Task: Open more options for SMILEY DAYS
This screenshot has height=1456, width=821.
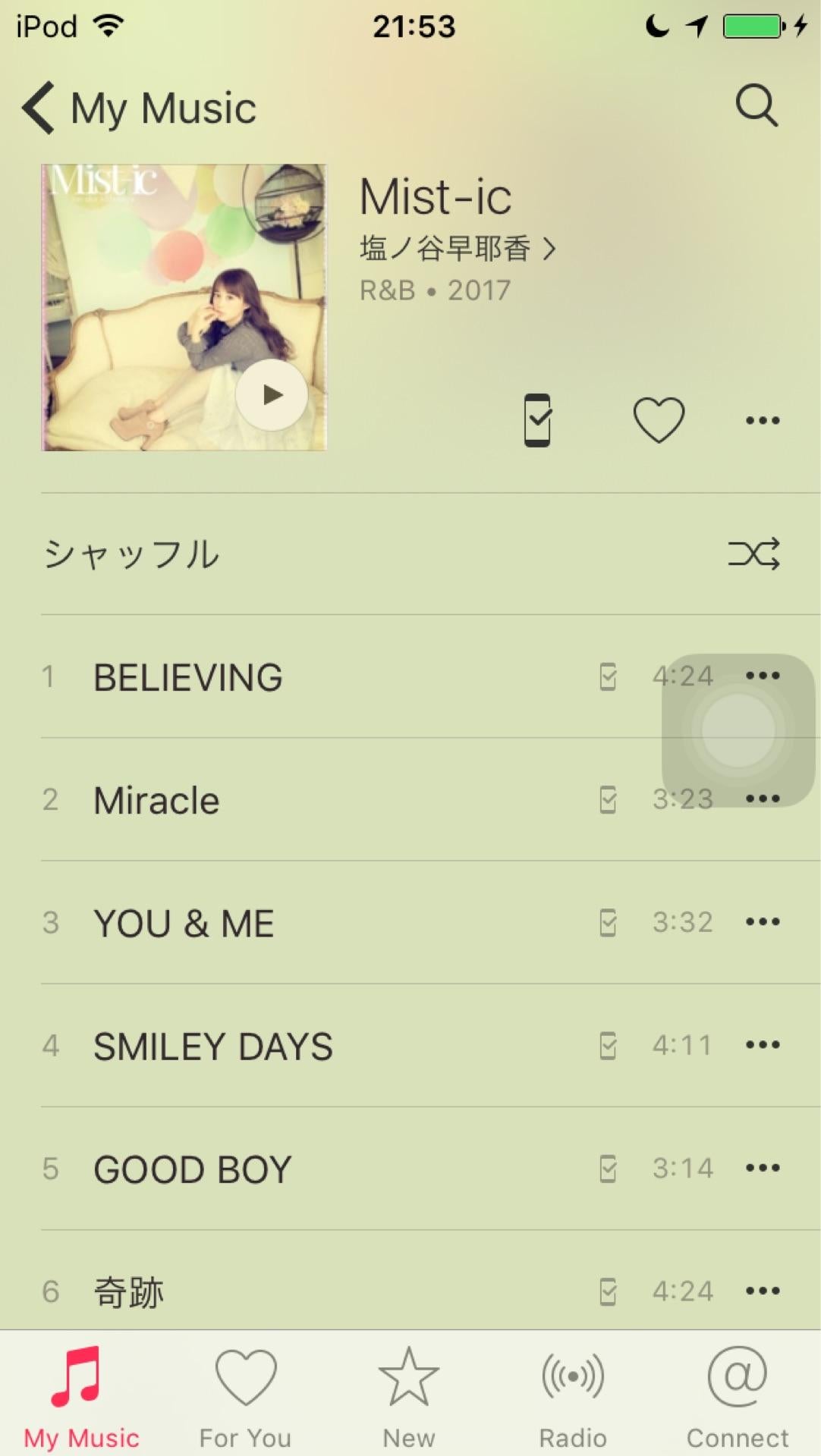Action: pos(763,1045)
